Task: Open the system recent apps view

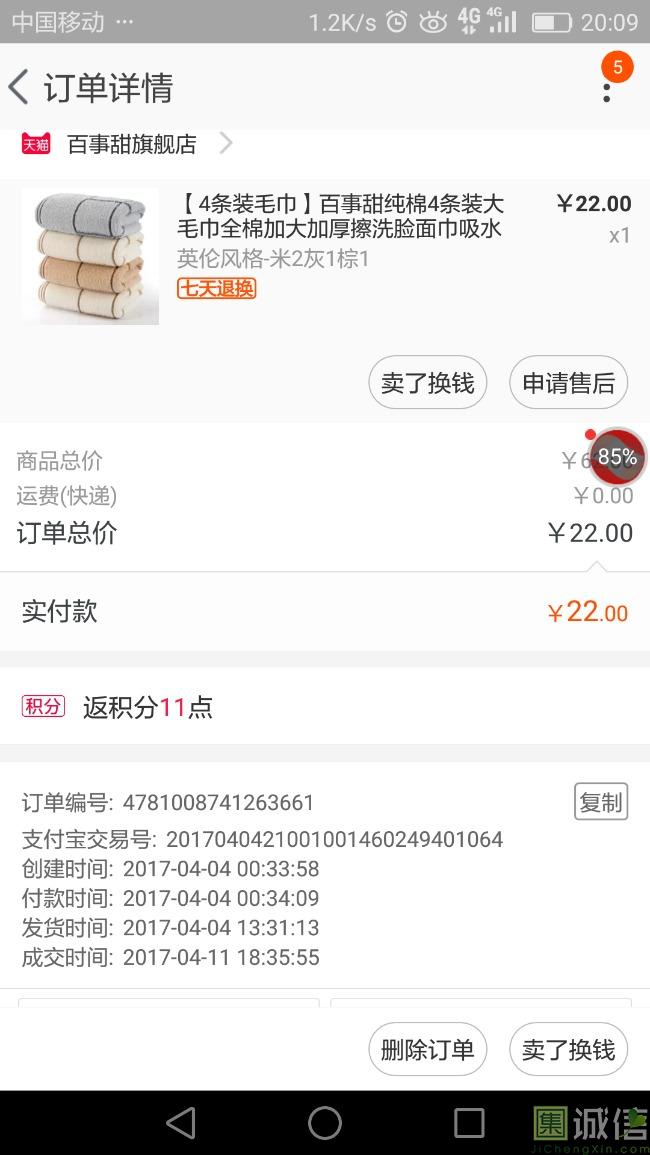Action: (469, 1123)
